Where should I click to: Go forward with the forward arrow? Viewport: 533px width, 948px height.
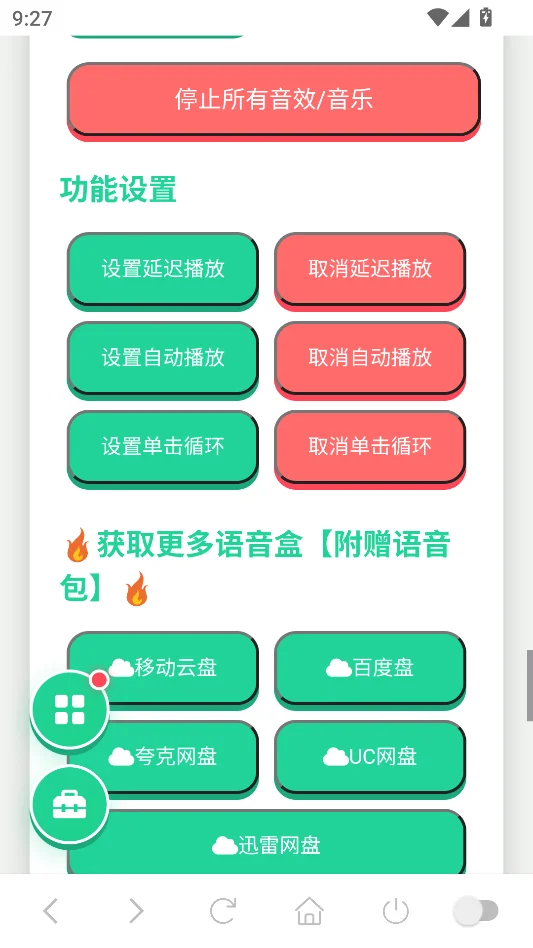137,911
